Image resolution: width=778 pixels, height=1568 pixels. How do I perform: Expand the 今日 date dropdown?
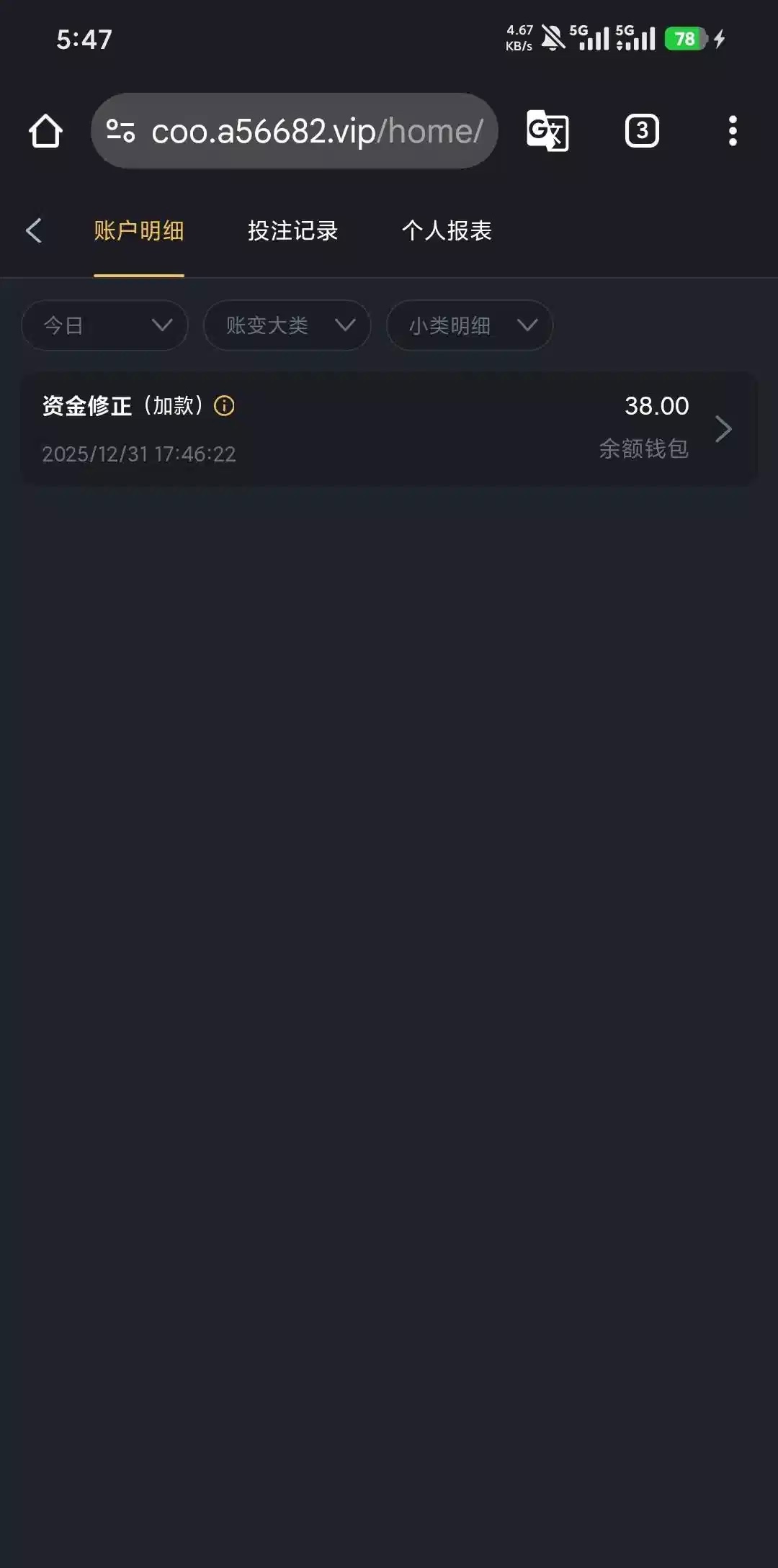coord(105,325)
